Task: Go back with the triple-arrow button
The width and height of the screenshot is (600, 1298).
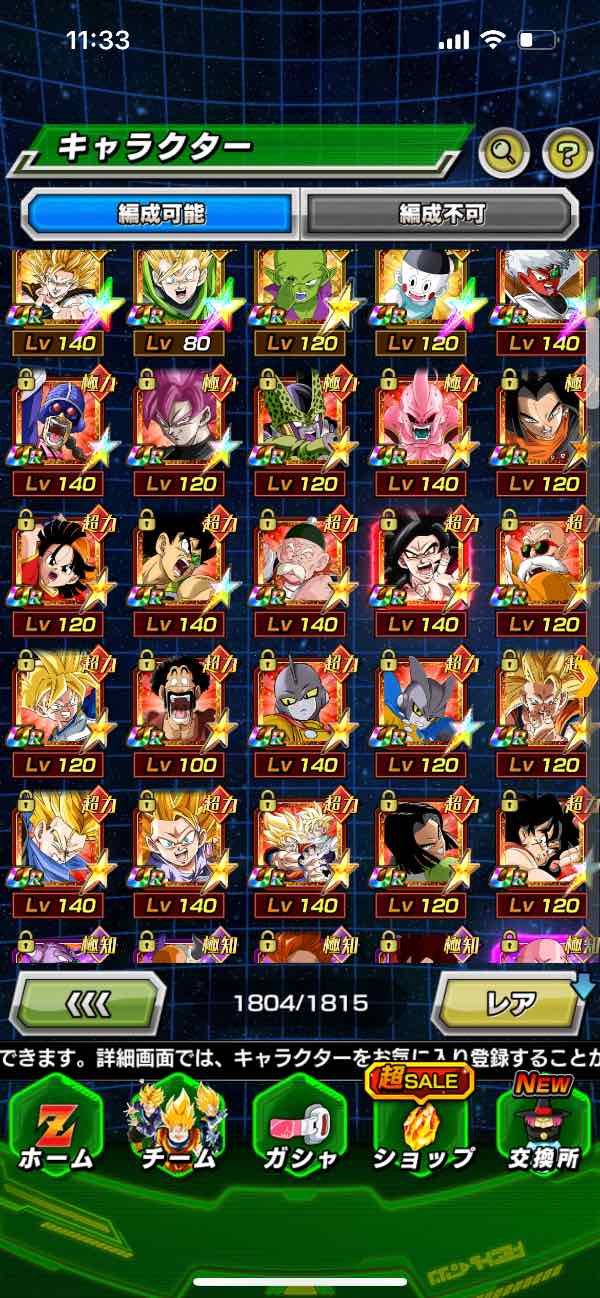Action: click(x=87, y=1002)
